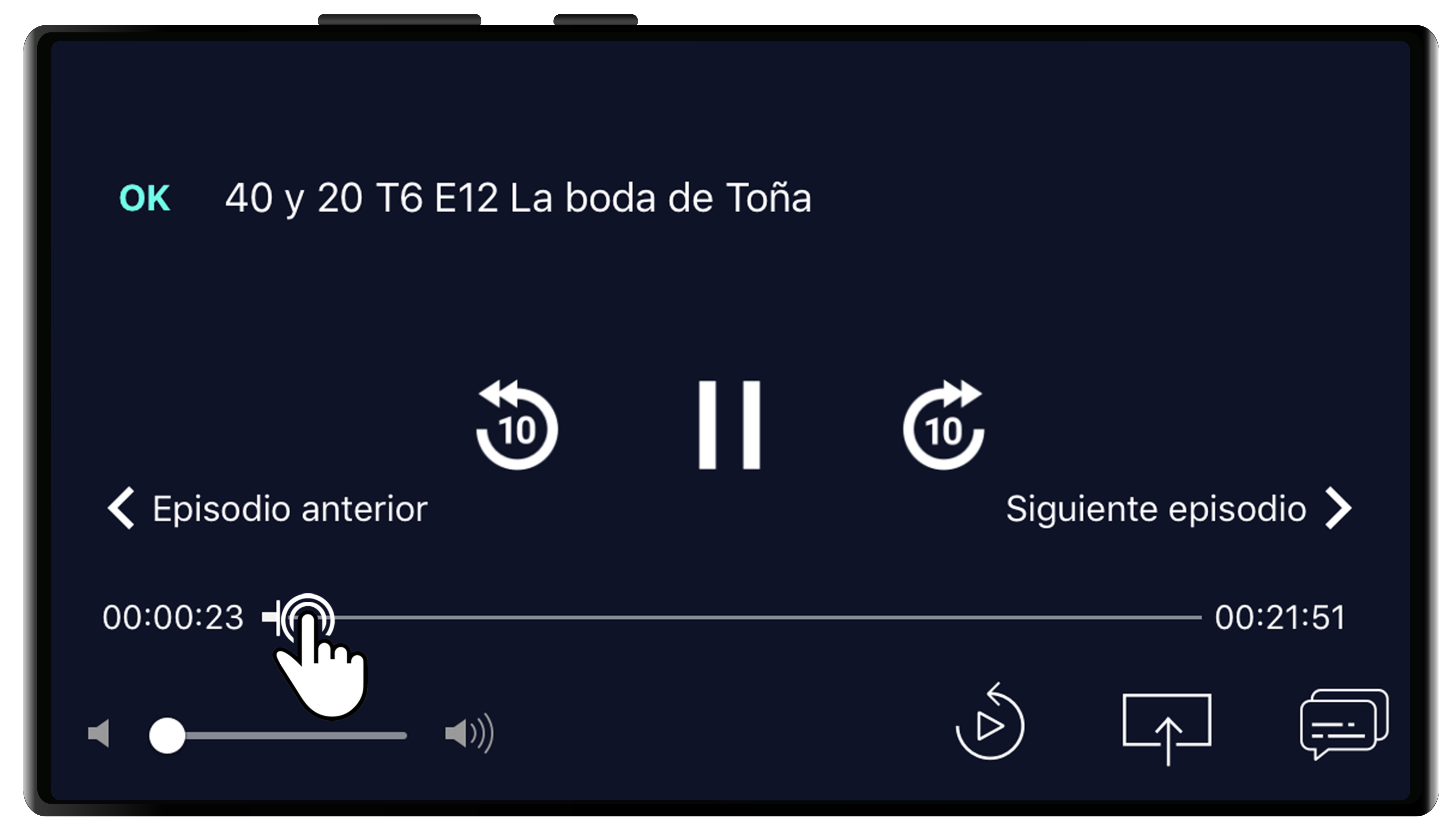Mute with the low-volume speaker icon
Image resolution: width=1456 pixels, height=835 pixels.
pos(99,734)
